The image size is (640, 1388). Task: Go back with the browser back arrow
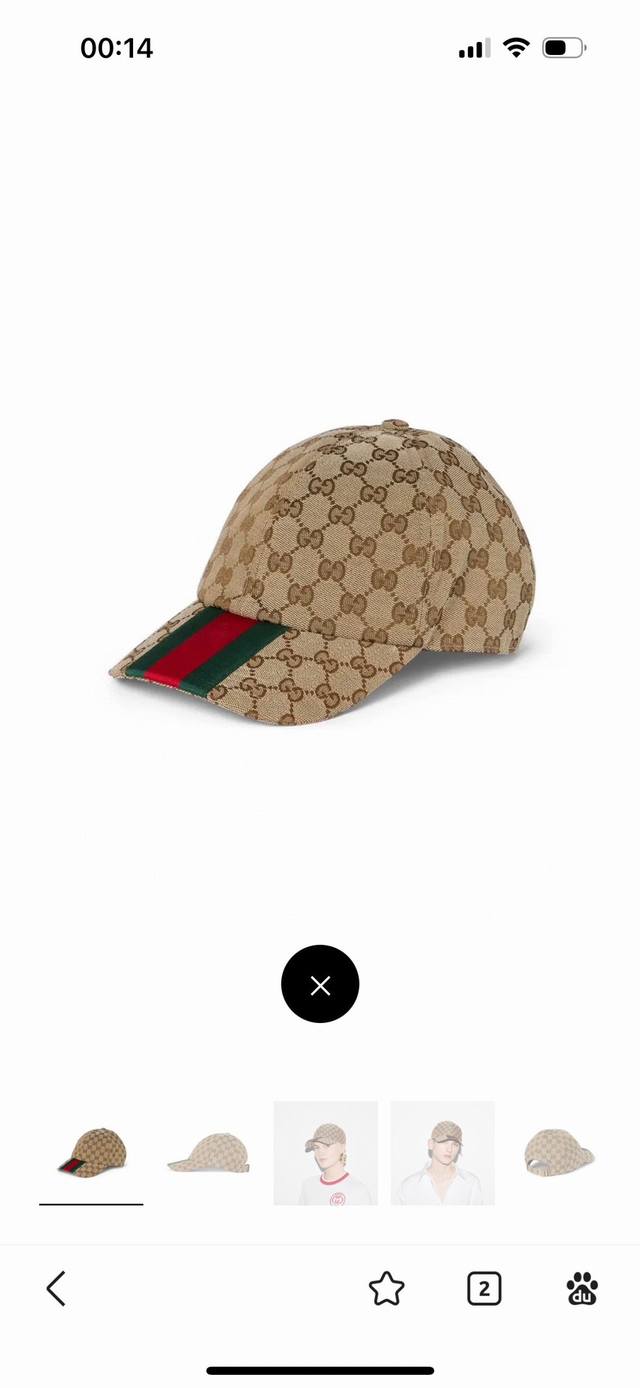[x=56, y=1288]
